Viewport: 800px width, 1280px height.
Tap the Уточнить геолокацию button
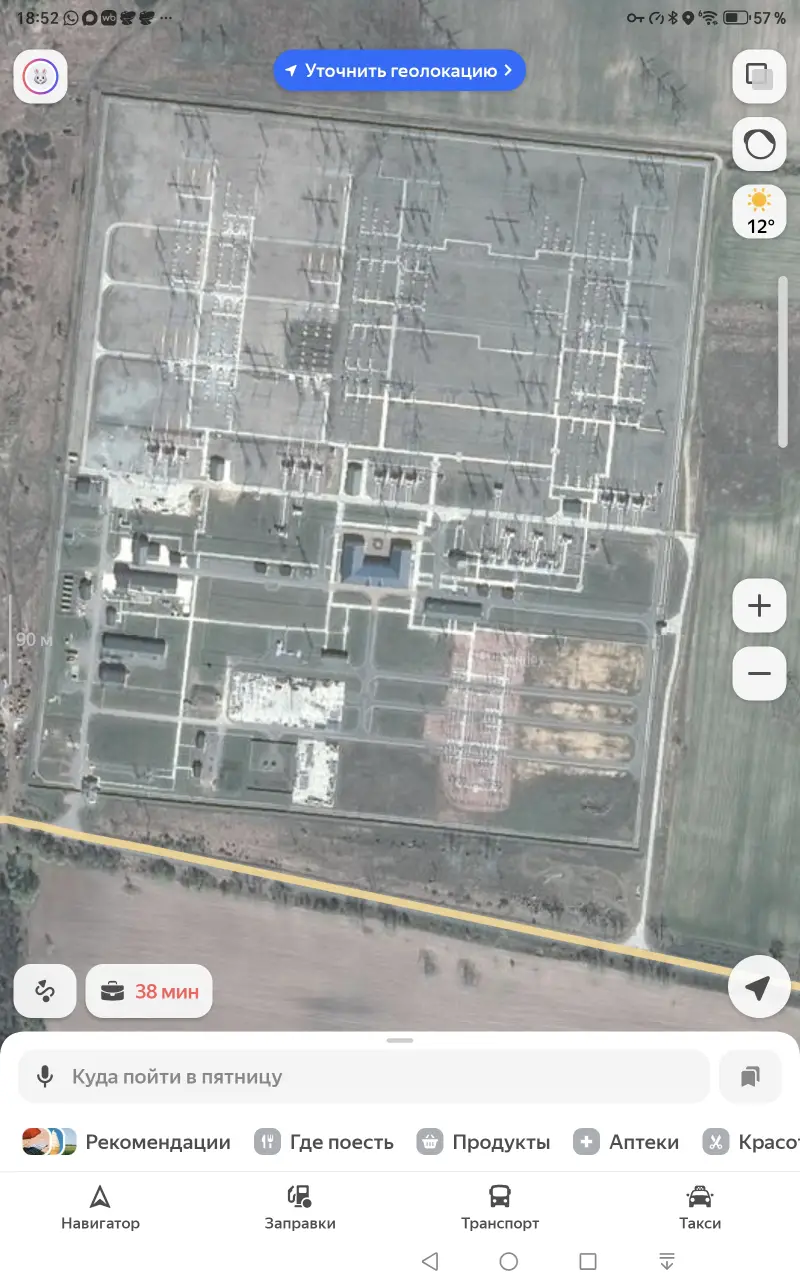pyautogui.click(x=399, y=71)
